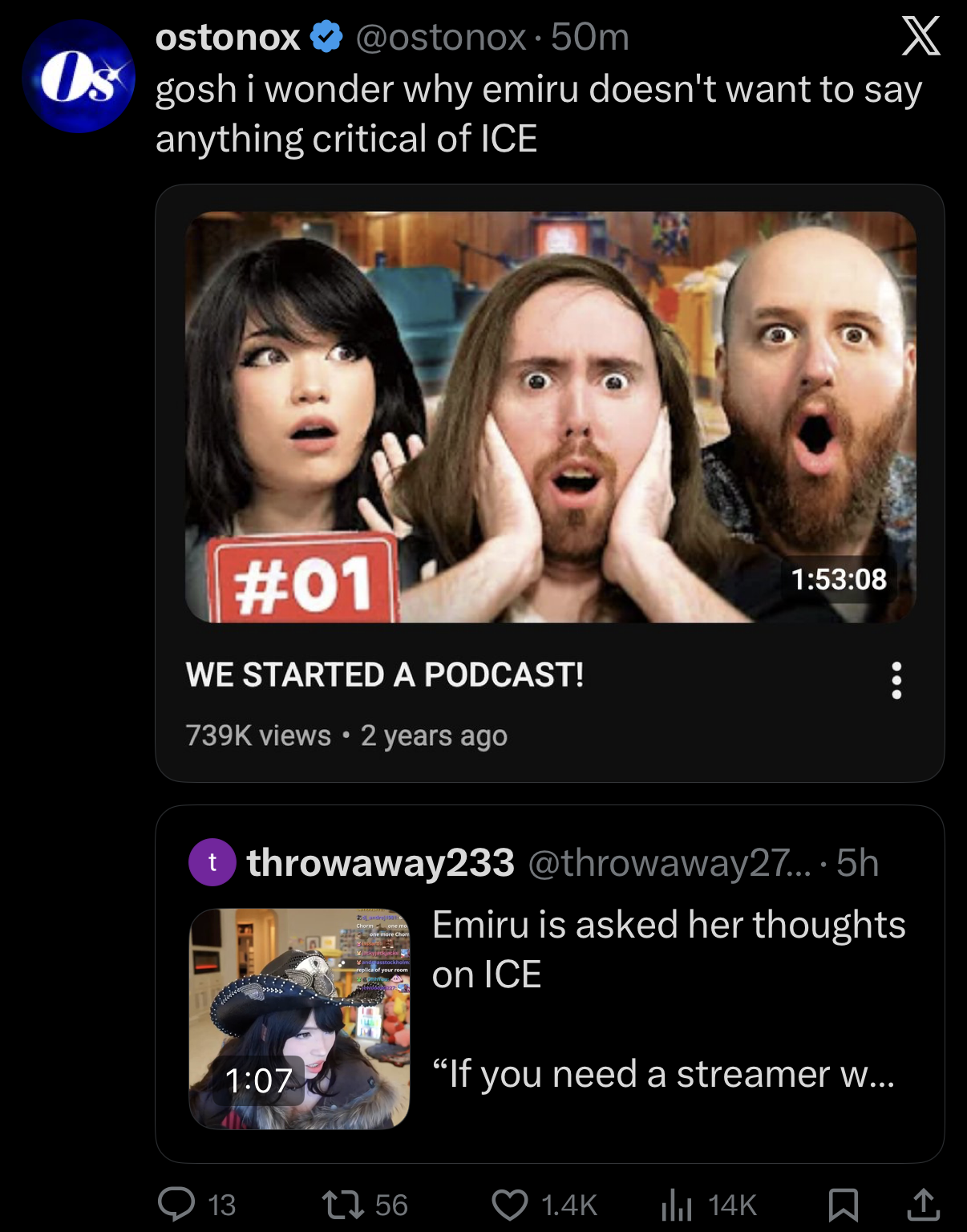This screenshot has width=967, height=1232.
Task: Like ostonox's post
Action: click(544, 1204)
